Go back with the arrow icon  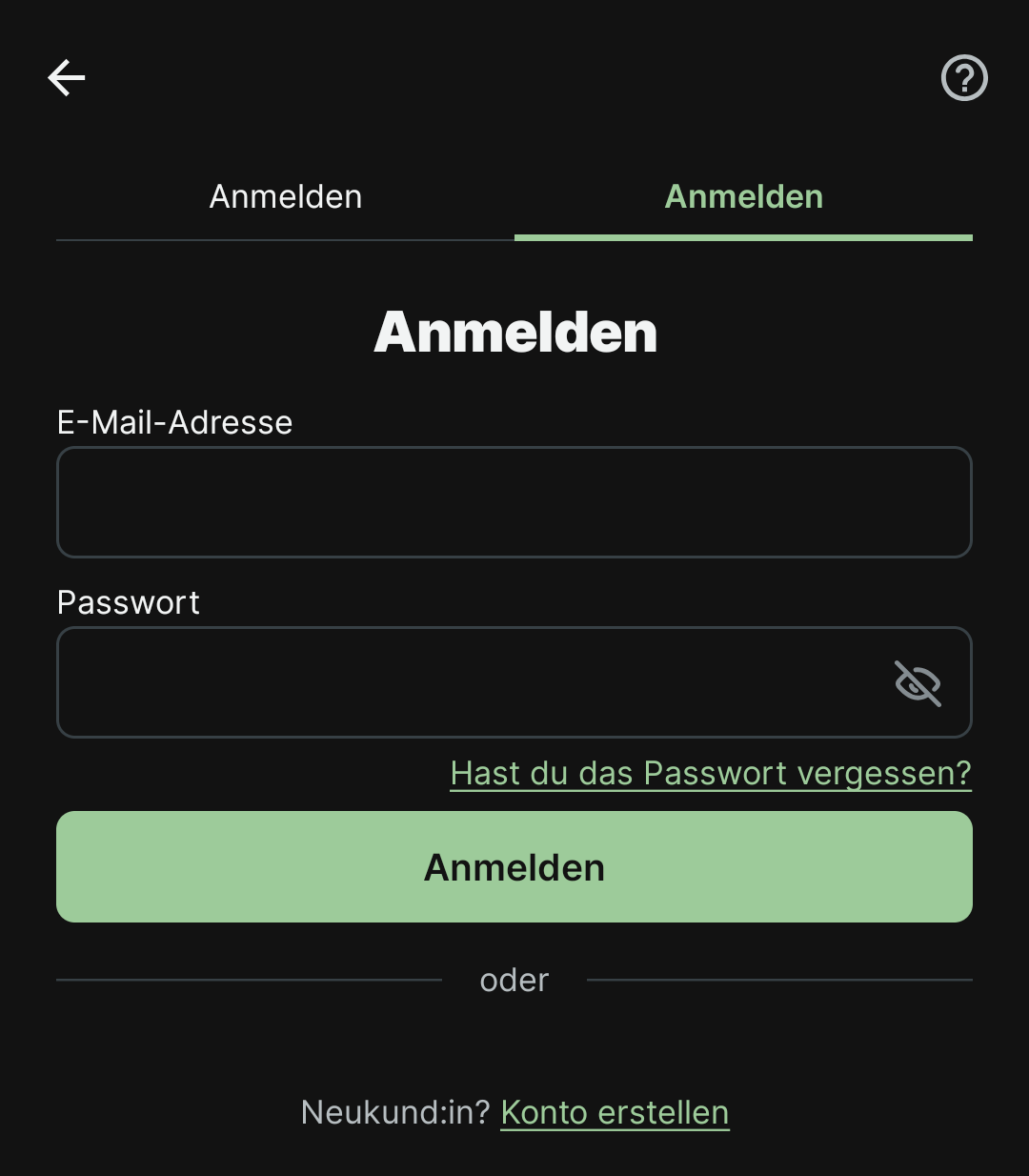tap(67, 78)
